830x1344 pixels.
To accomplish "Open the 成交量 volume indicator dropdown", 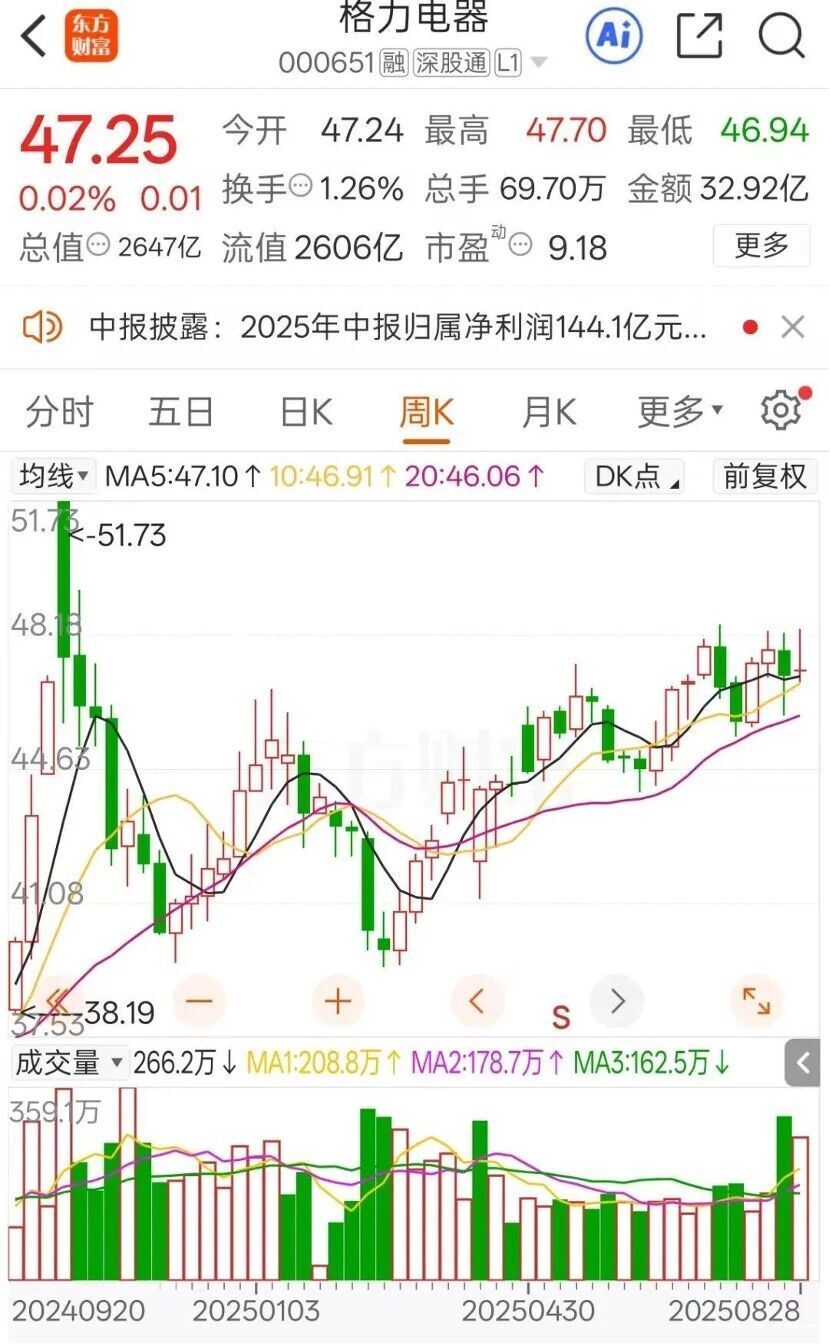I will 62,1063.
